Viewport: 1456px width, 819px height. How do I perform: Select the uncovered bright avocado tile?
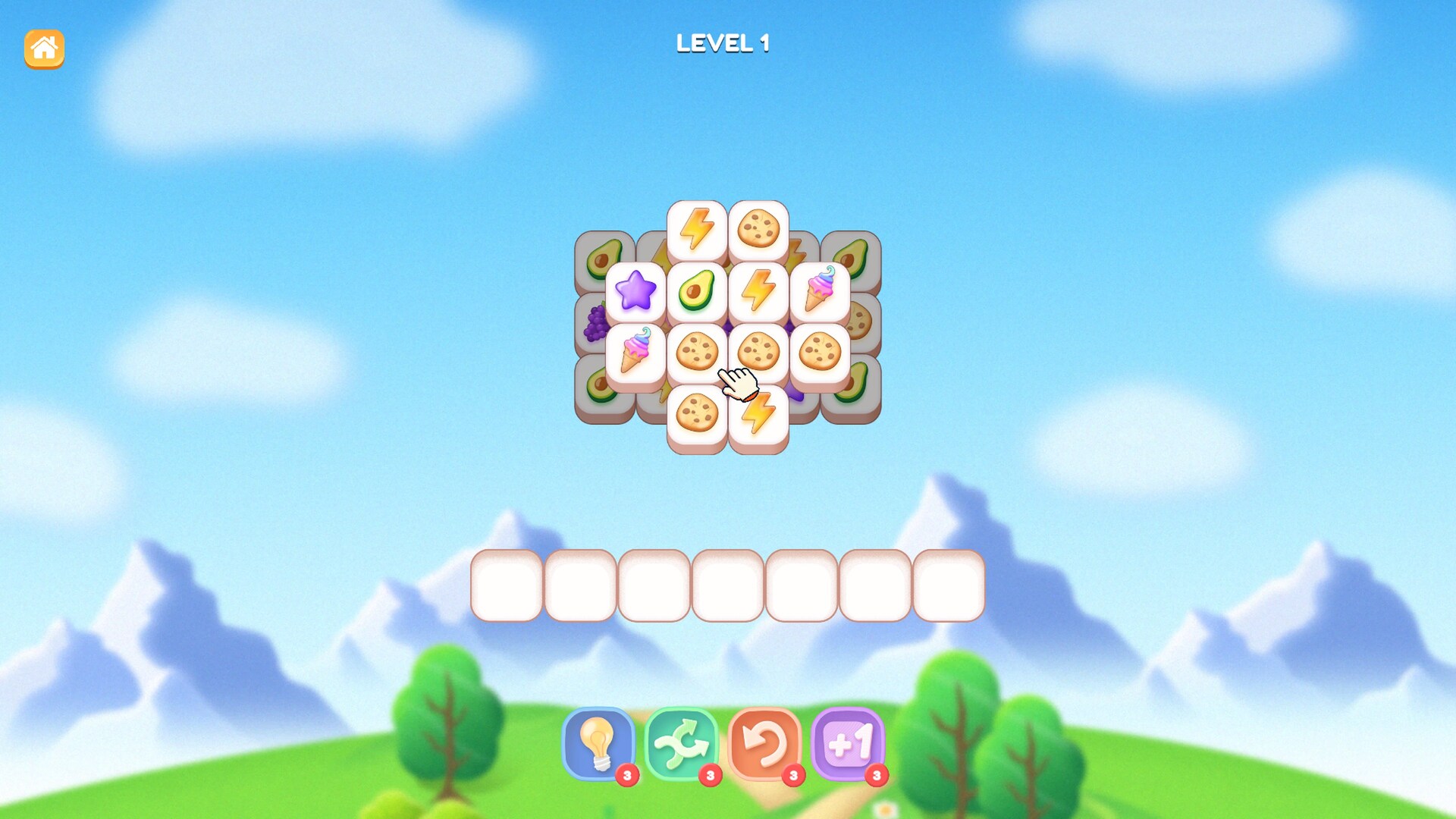(697, 292)
